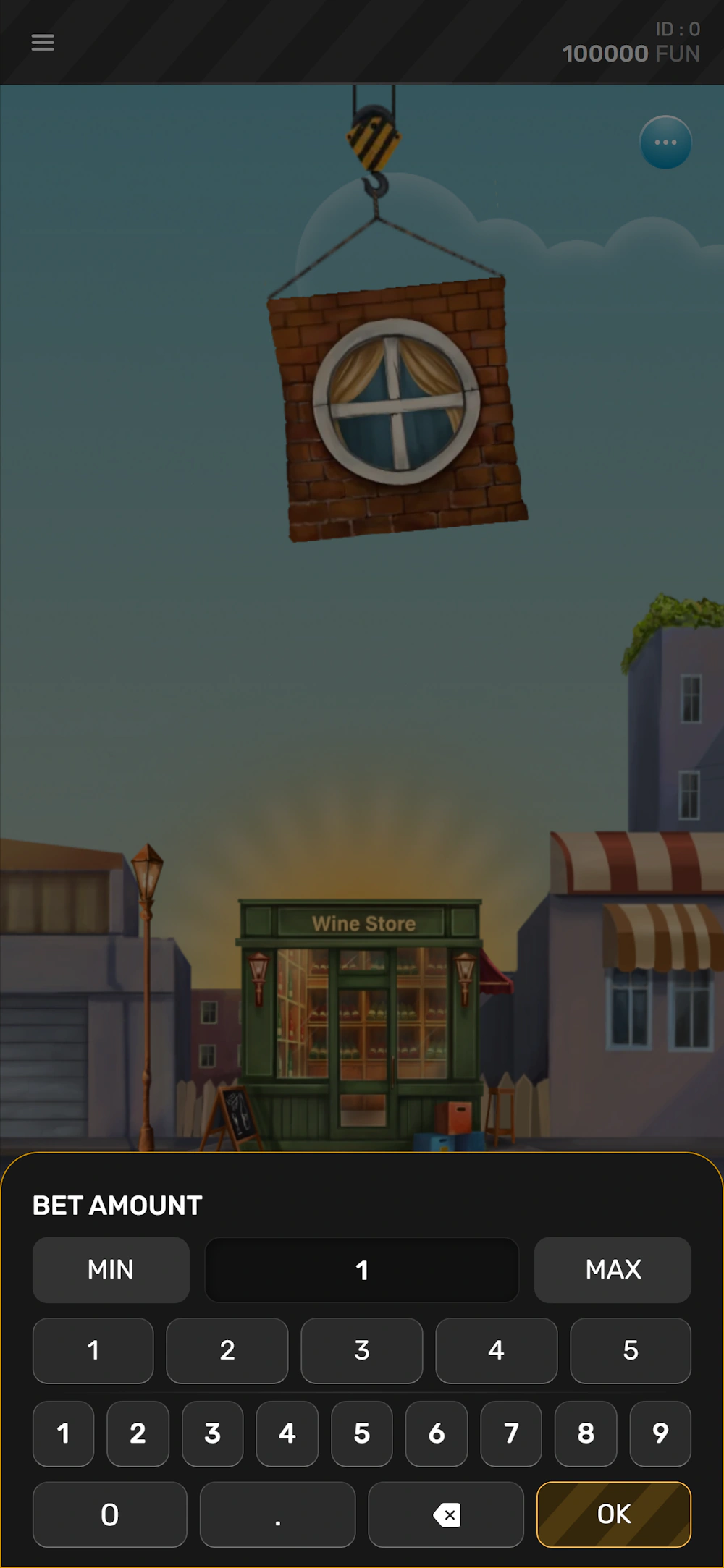Enter digit 9 on the keypad
Screen dimensions: 724x1568
(x=660, y=1433)
